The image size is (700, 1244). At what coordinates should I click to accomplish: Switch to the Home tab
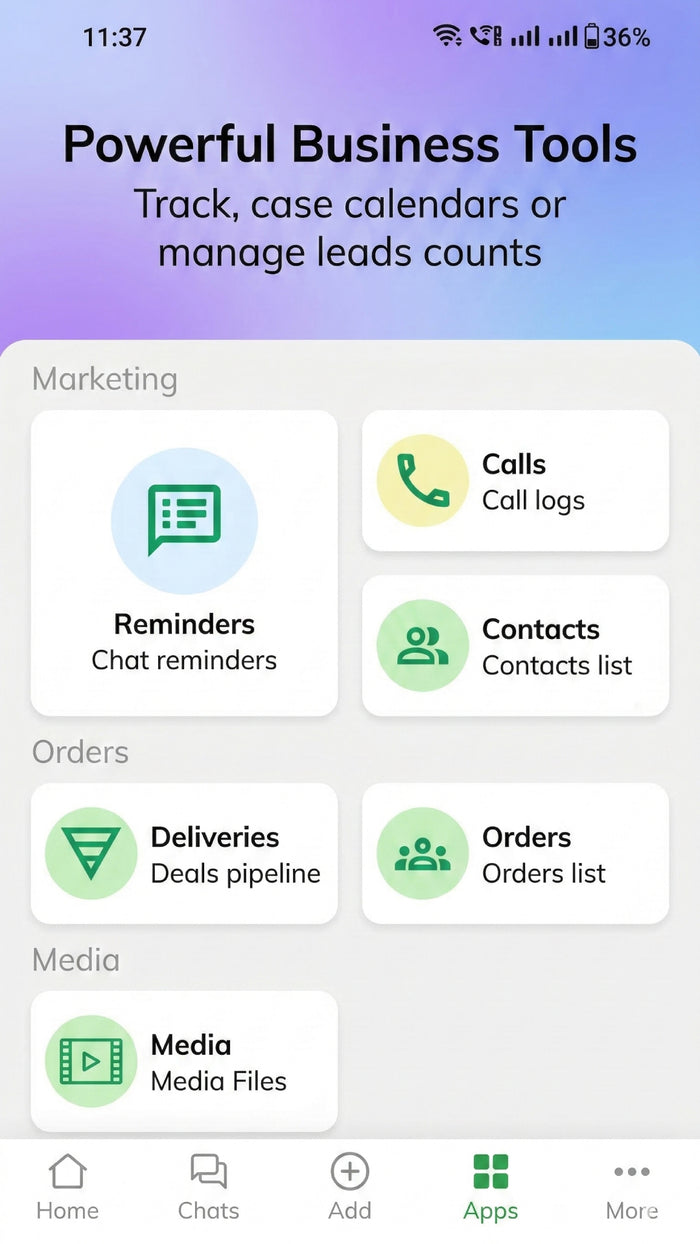pos(68,1187)
